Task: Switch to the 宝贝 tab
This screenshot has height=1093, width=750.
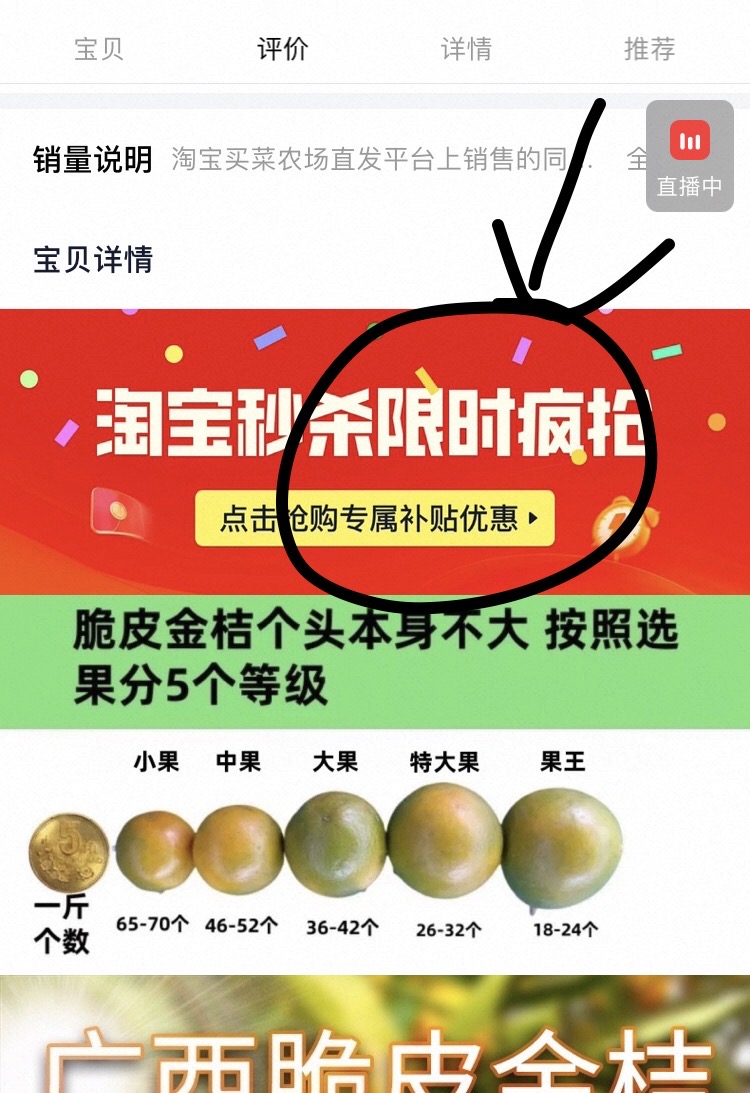Action: [97, 47]
